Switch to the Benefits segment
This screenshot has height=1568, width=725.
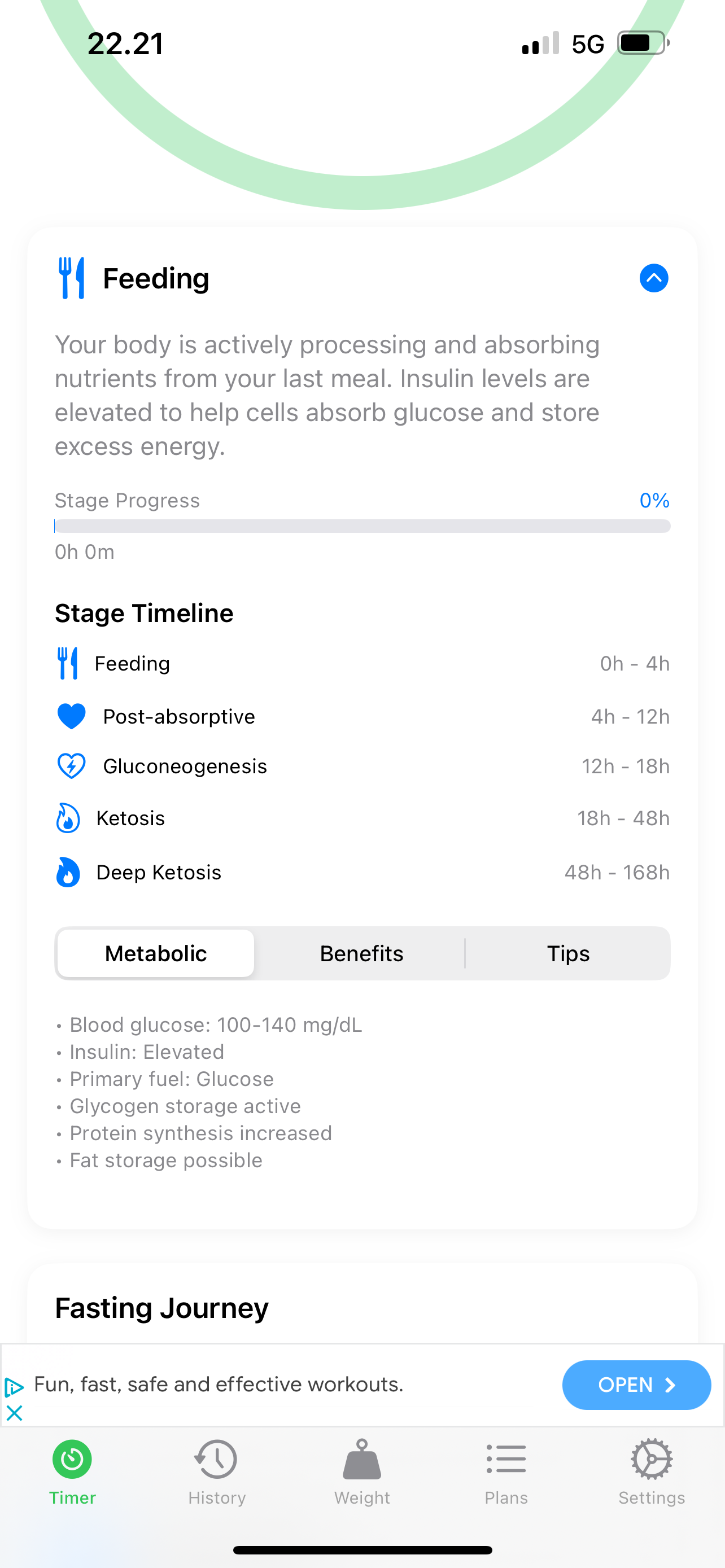pyautogui.click(x=361, y=953)
